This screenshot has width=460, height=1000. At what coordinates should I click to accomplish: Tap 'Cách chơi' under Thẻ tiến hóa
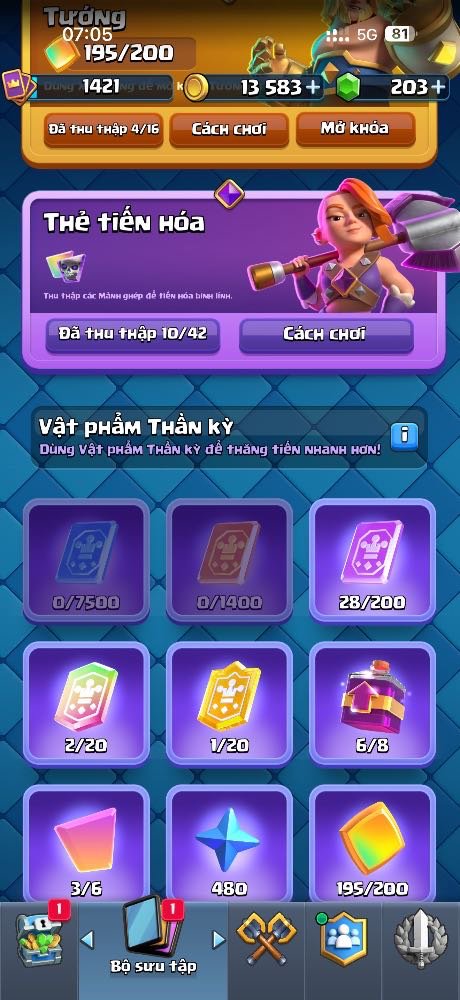pos(326,335)
